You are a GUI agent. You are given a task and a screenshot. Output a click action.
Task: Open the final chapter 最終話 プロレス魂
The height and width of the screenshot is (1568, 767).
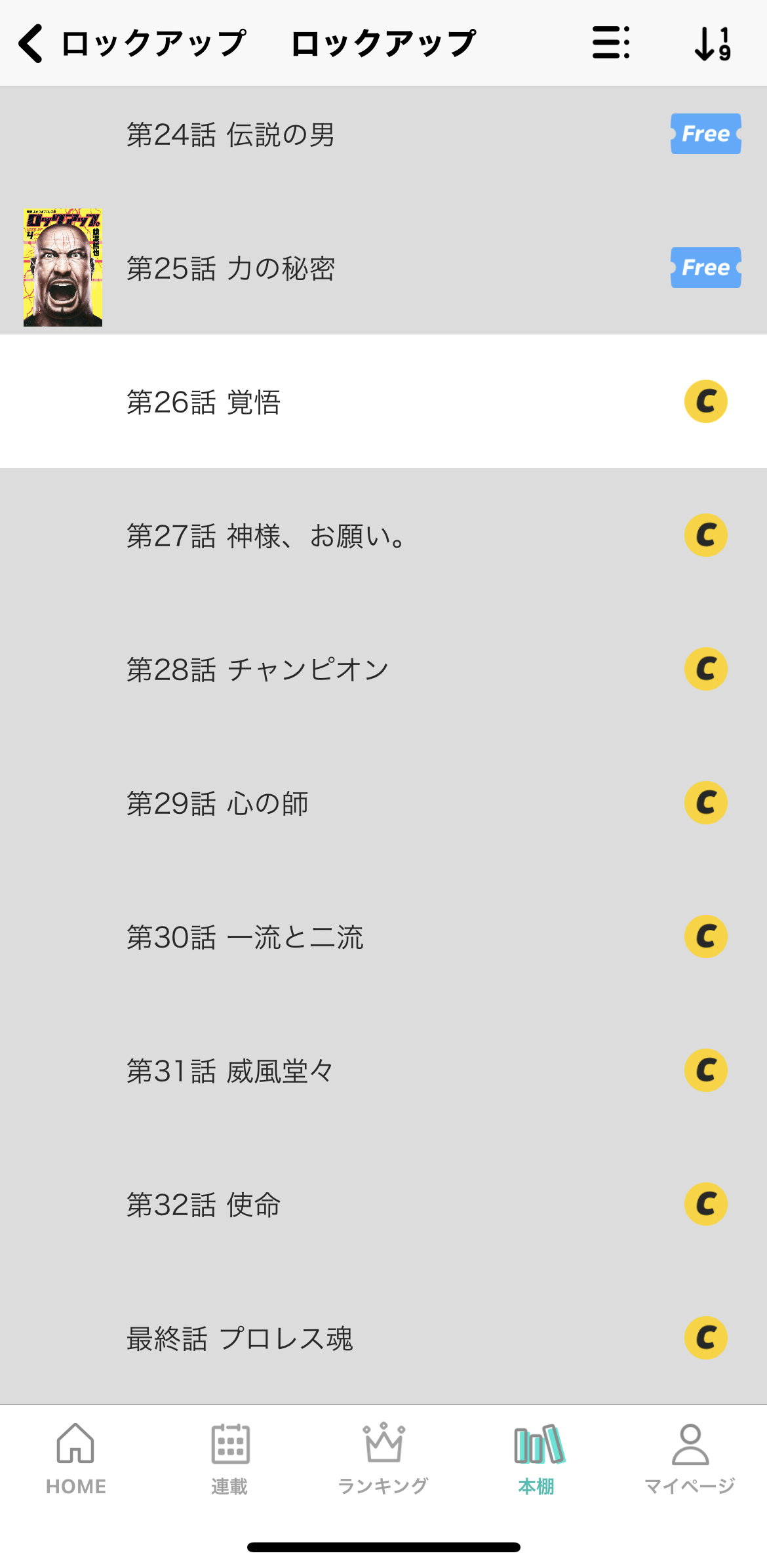tap(383, 1338)
